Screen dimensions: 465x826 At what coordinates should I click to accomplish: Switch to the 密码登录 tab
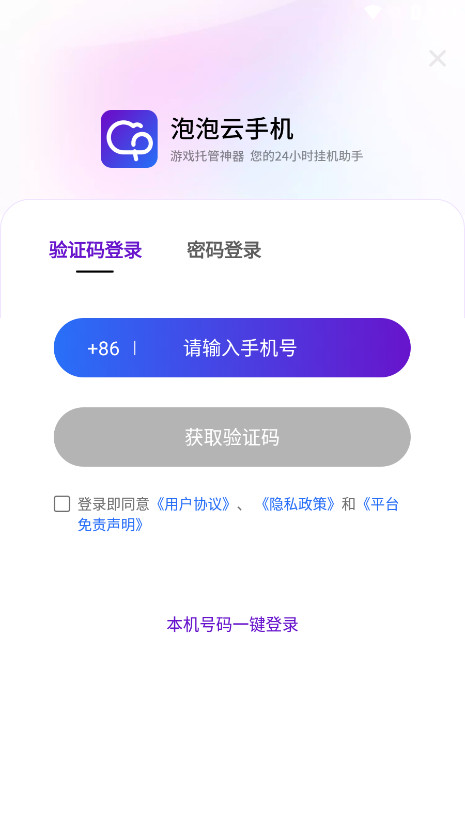click(224, 250)
